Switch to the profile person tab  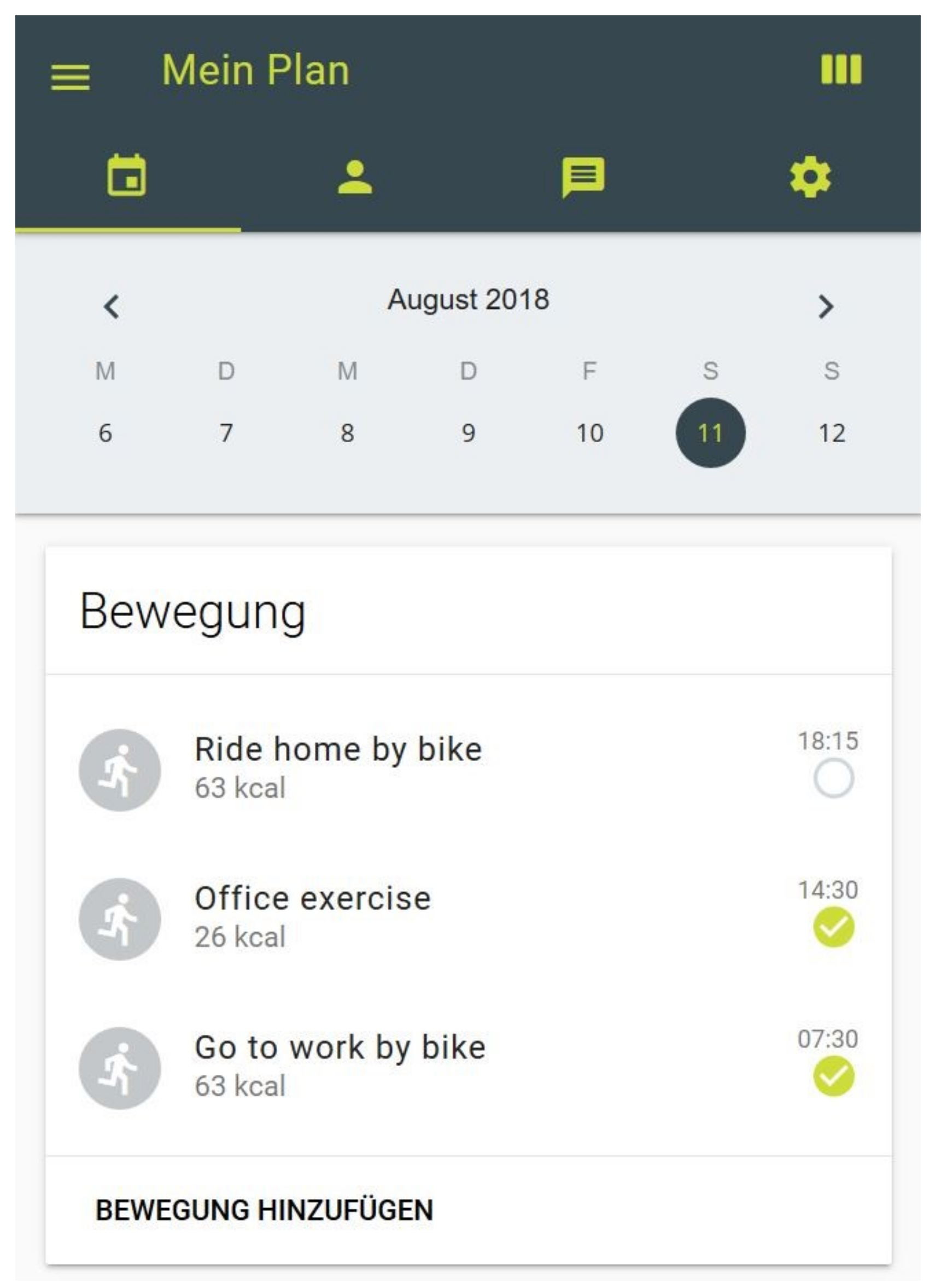coord(355,177)
